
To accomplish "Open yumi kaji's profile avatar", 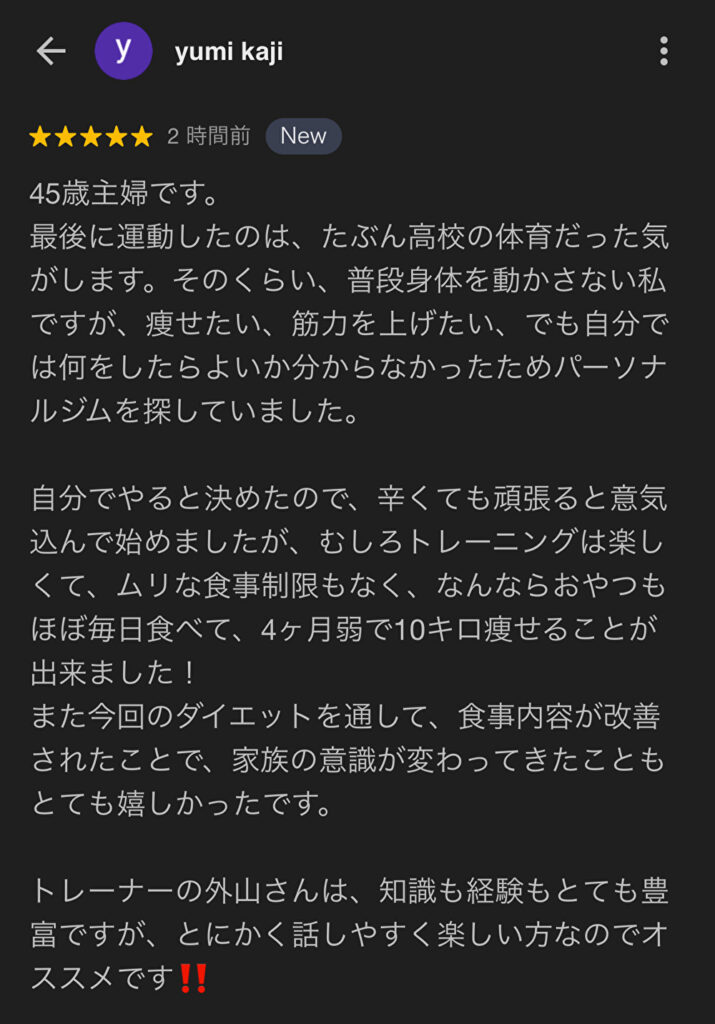I will click(123, 51).
